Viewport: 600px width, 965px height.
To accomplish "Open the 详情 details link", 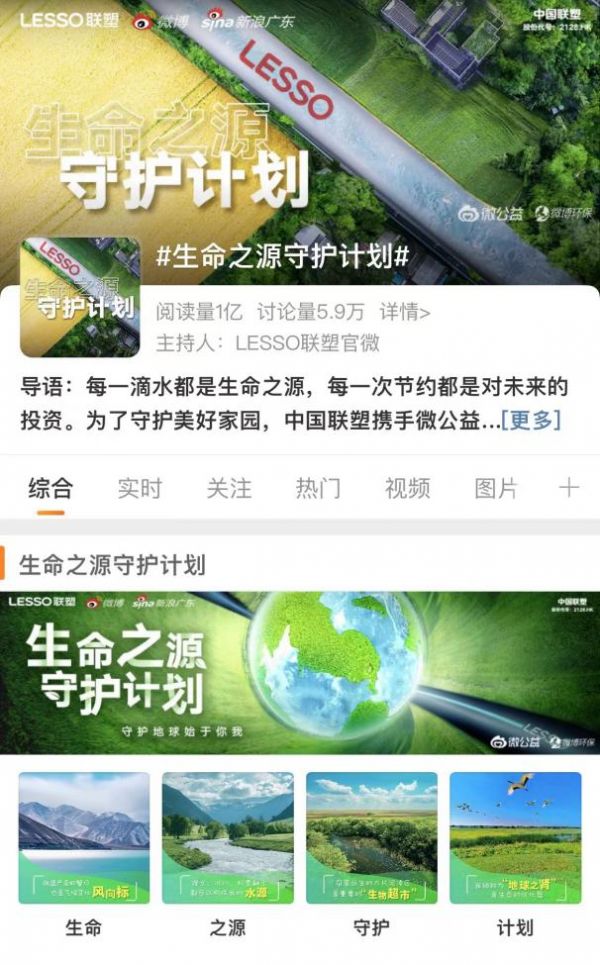I will [x=405, y=312].
